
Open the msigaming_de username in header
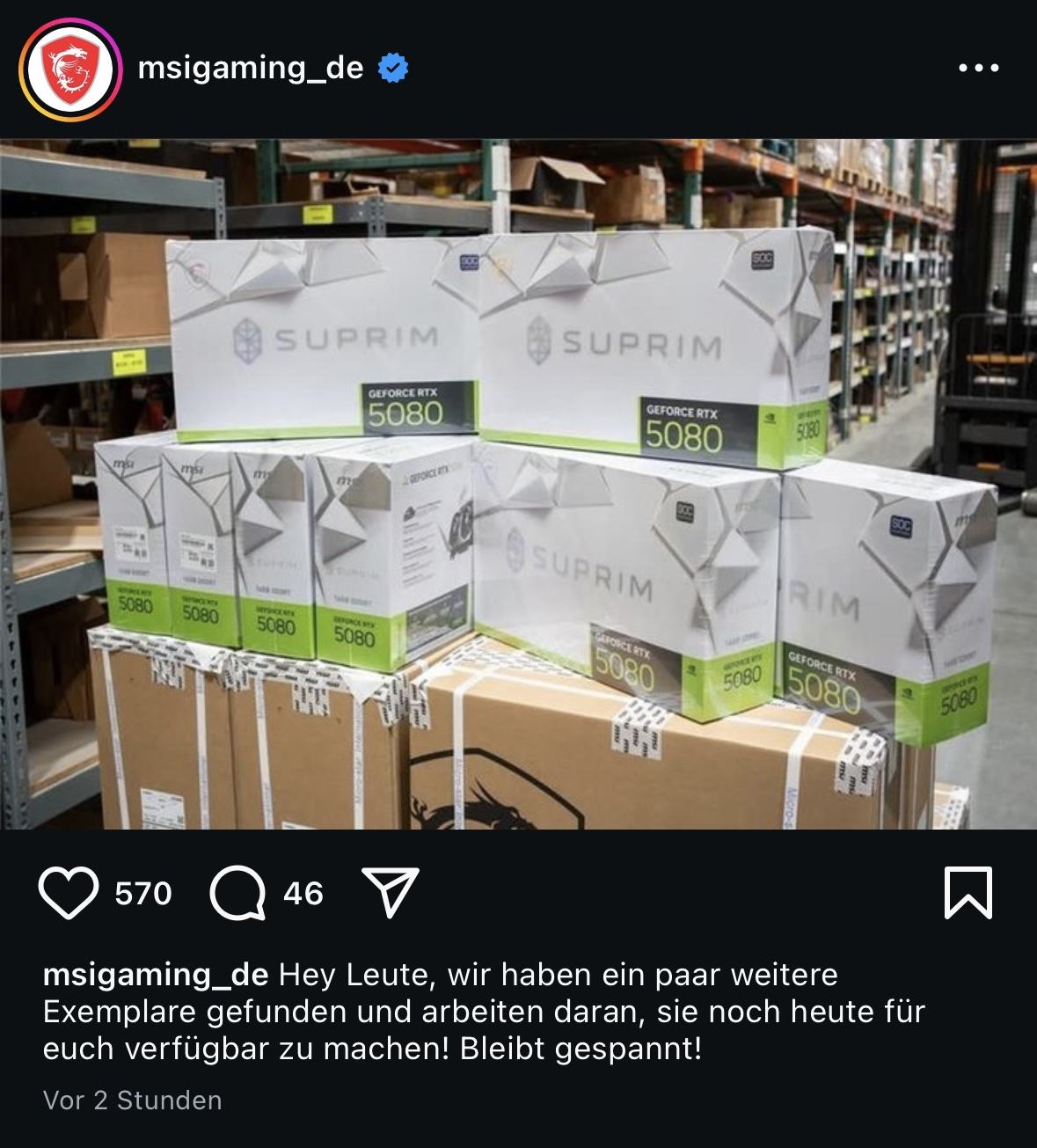pos(251,68)
